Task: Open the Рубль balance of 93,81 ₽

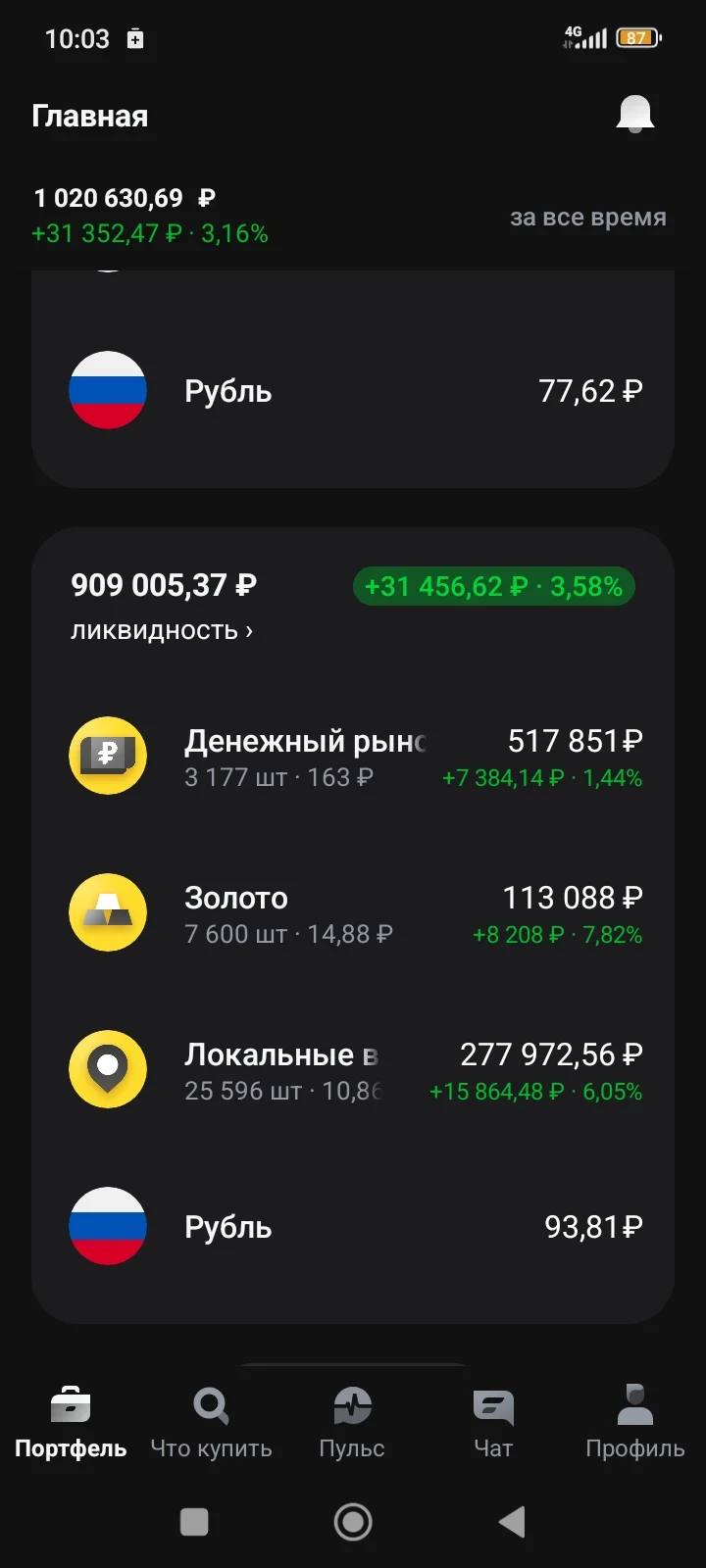Action: click(353, 1226)
